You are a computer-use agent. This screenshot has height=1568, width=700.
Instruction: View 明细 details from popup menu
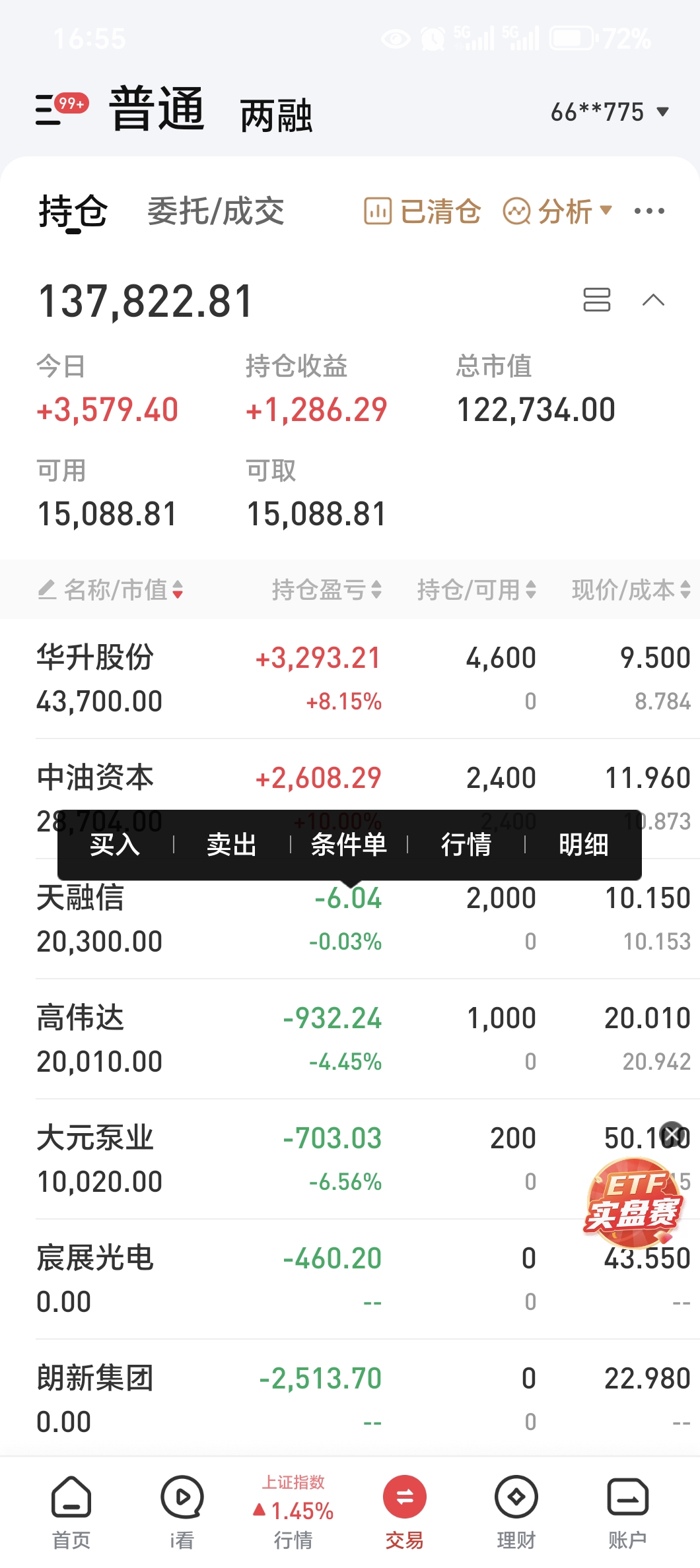click(584, 845)
